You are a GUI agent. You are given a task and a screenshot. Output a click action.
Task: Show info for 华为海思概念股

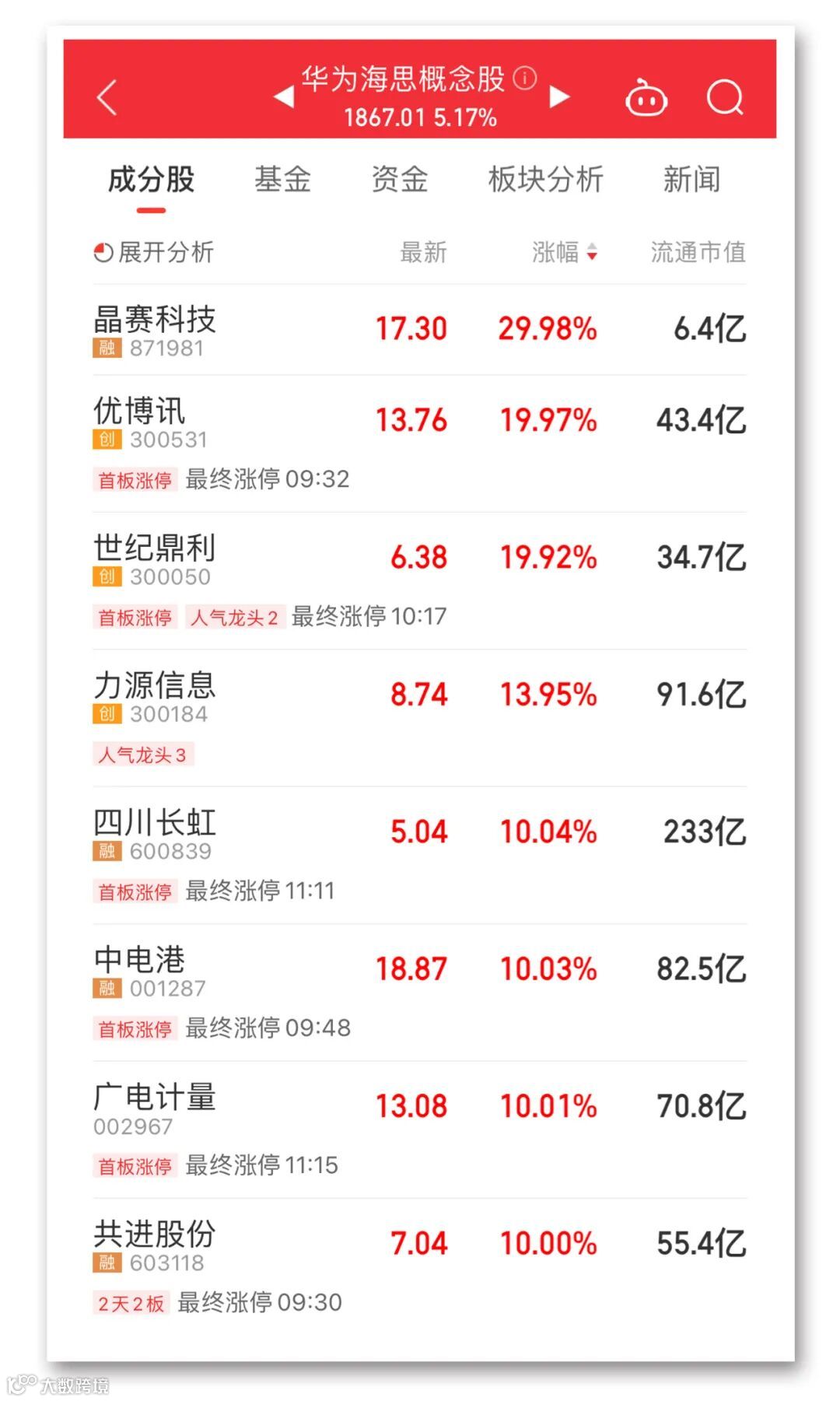point(526,79)
